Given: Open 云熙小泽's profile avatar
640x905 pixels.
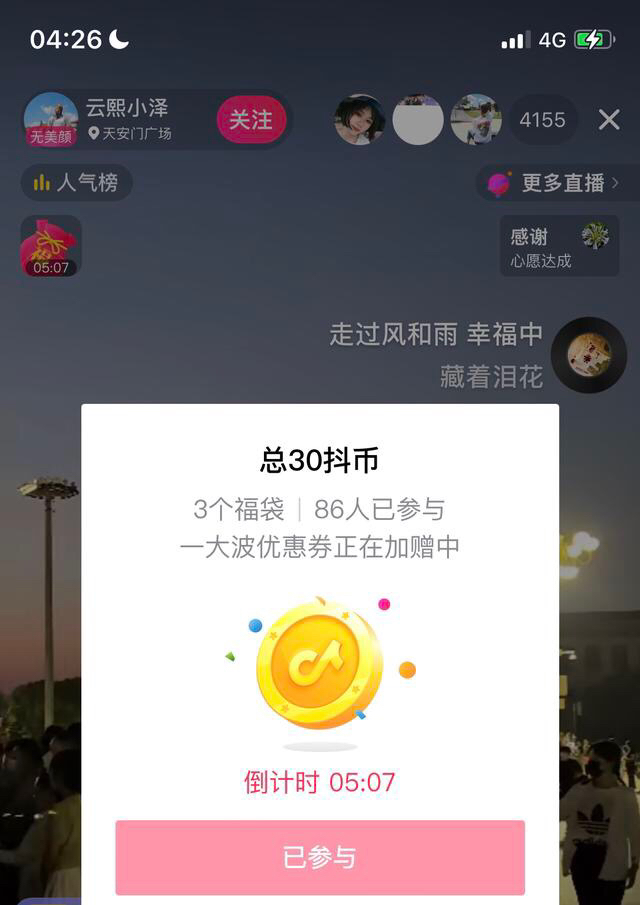Looking at the screenshot, I should click(50, 120).
